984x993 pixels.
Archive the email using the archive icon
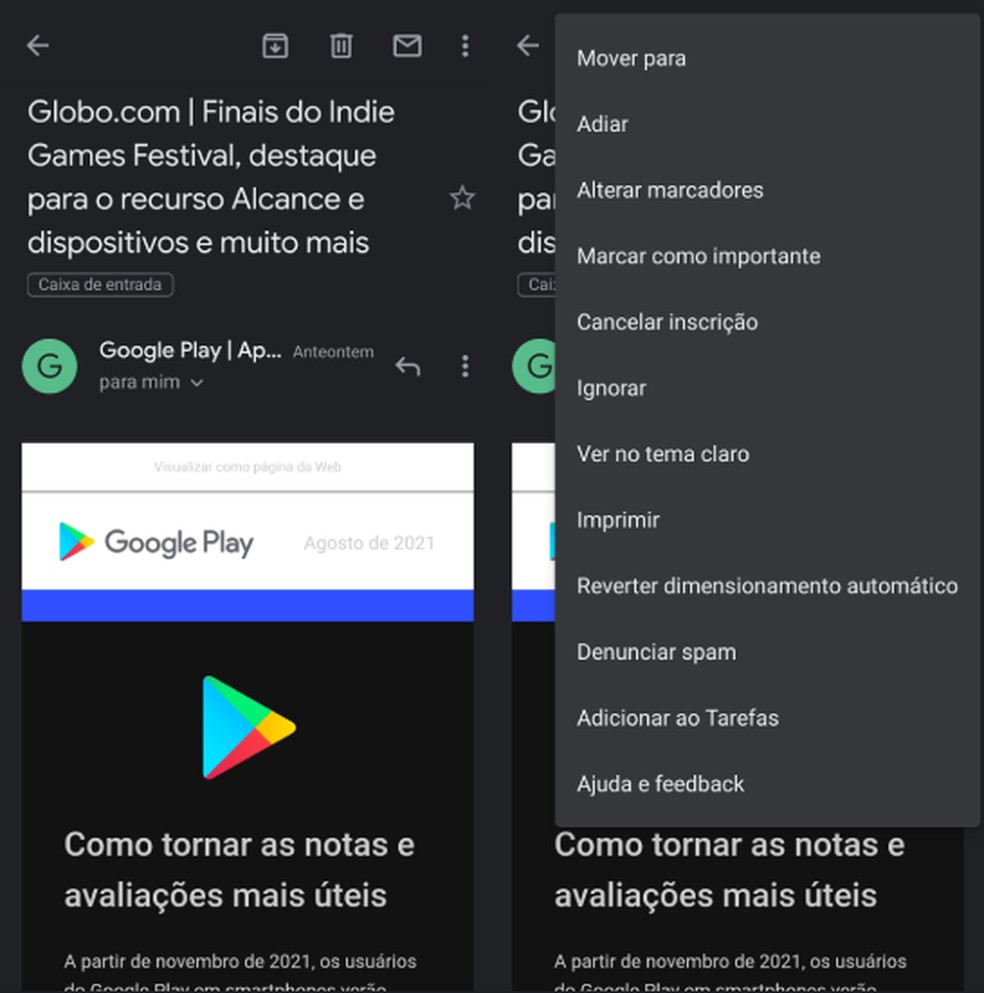click(275, 46)
